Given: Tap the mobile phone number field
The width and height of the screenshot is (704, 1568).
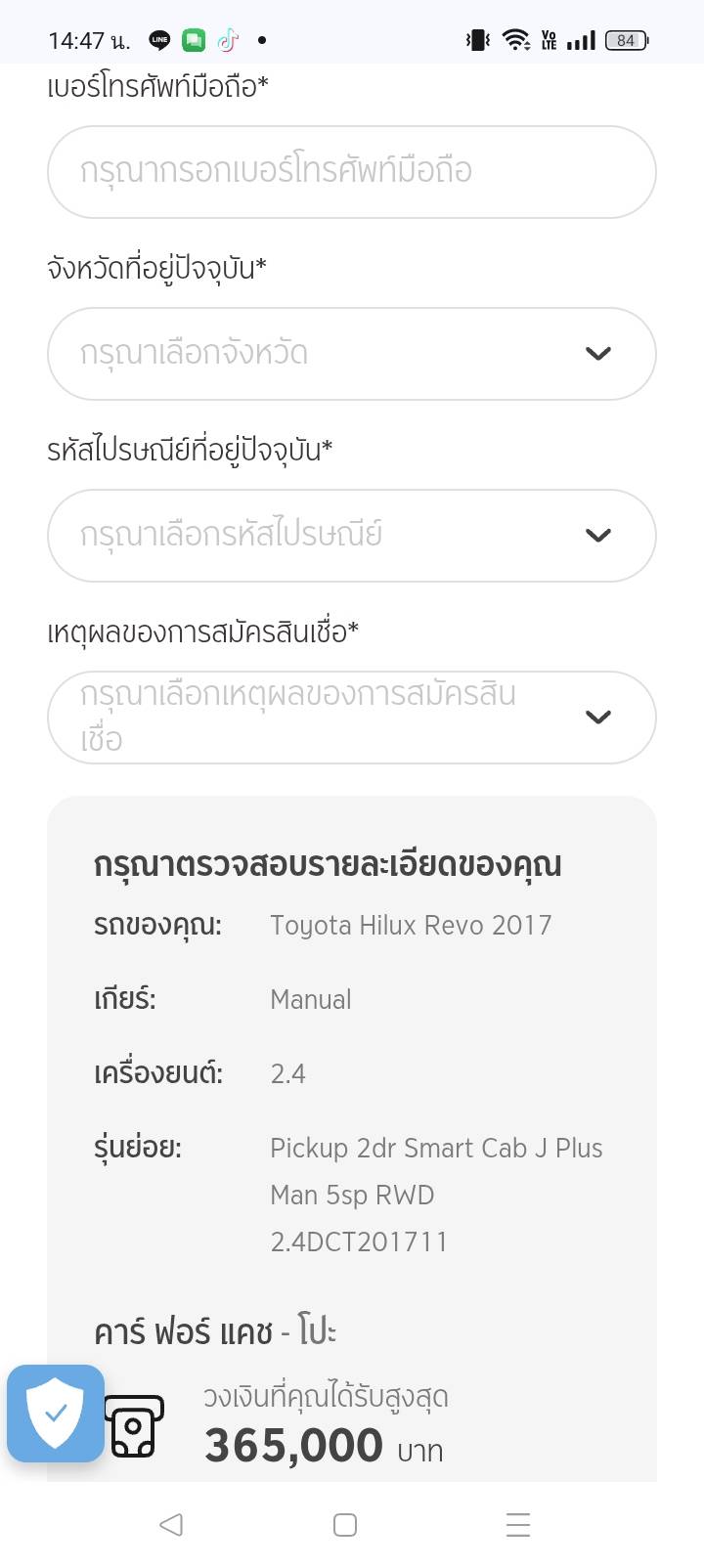Looking at the screenshot, I should [x=351, y=172].
